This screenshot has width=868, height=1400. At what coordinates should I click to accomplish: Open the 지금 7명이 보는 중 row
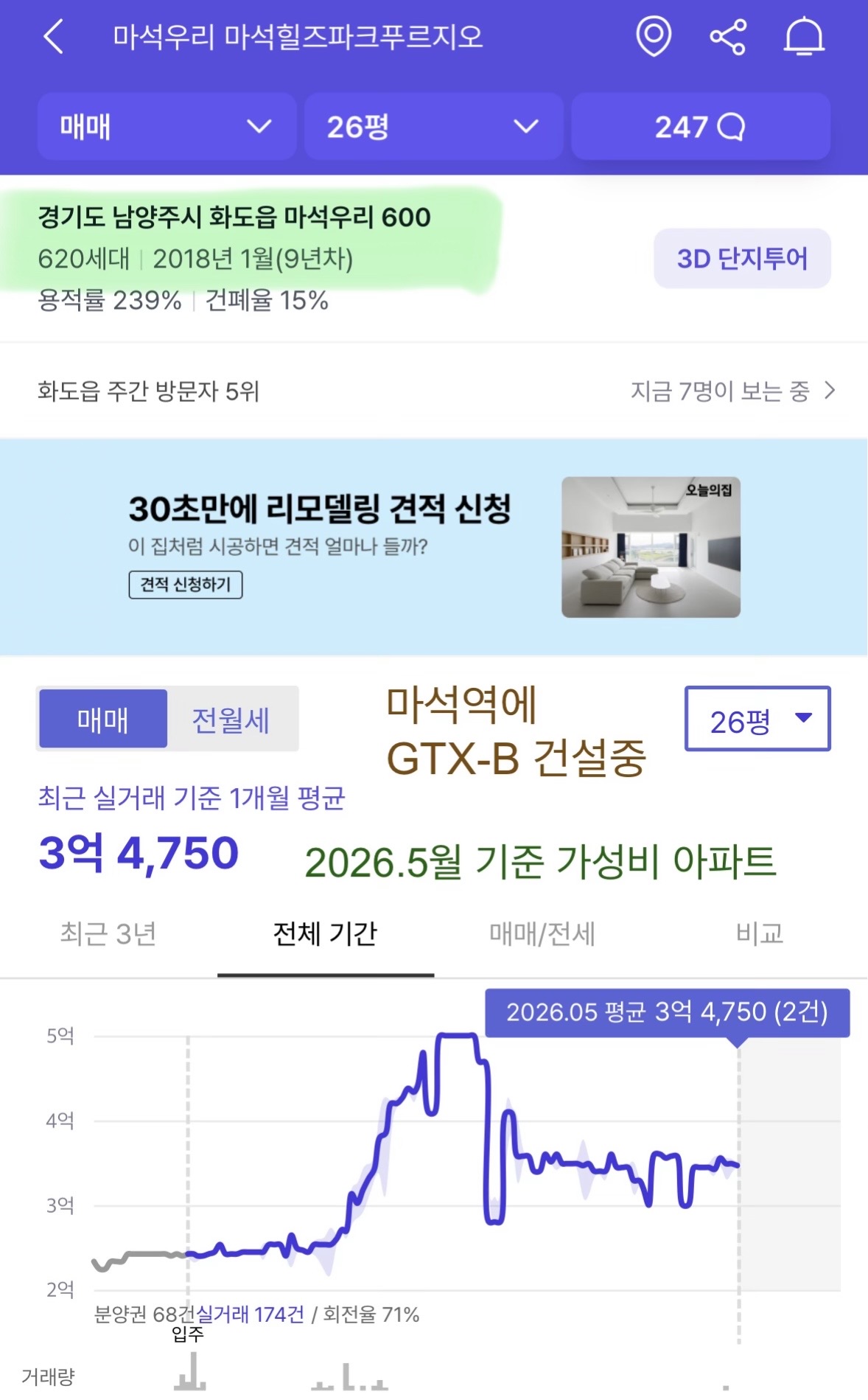click(x=733, y=391)
